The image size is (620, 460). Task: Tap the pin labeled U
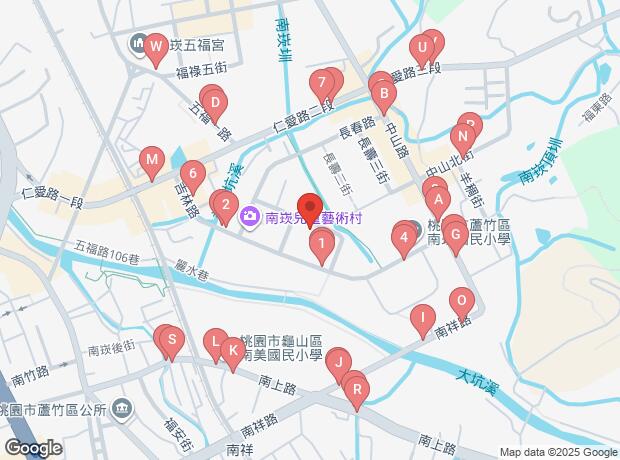pyautogui.click(x=422, y=47)
